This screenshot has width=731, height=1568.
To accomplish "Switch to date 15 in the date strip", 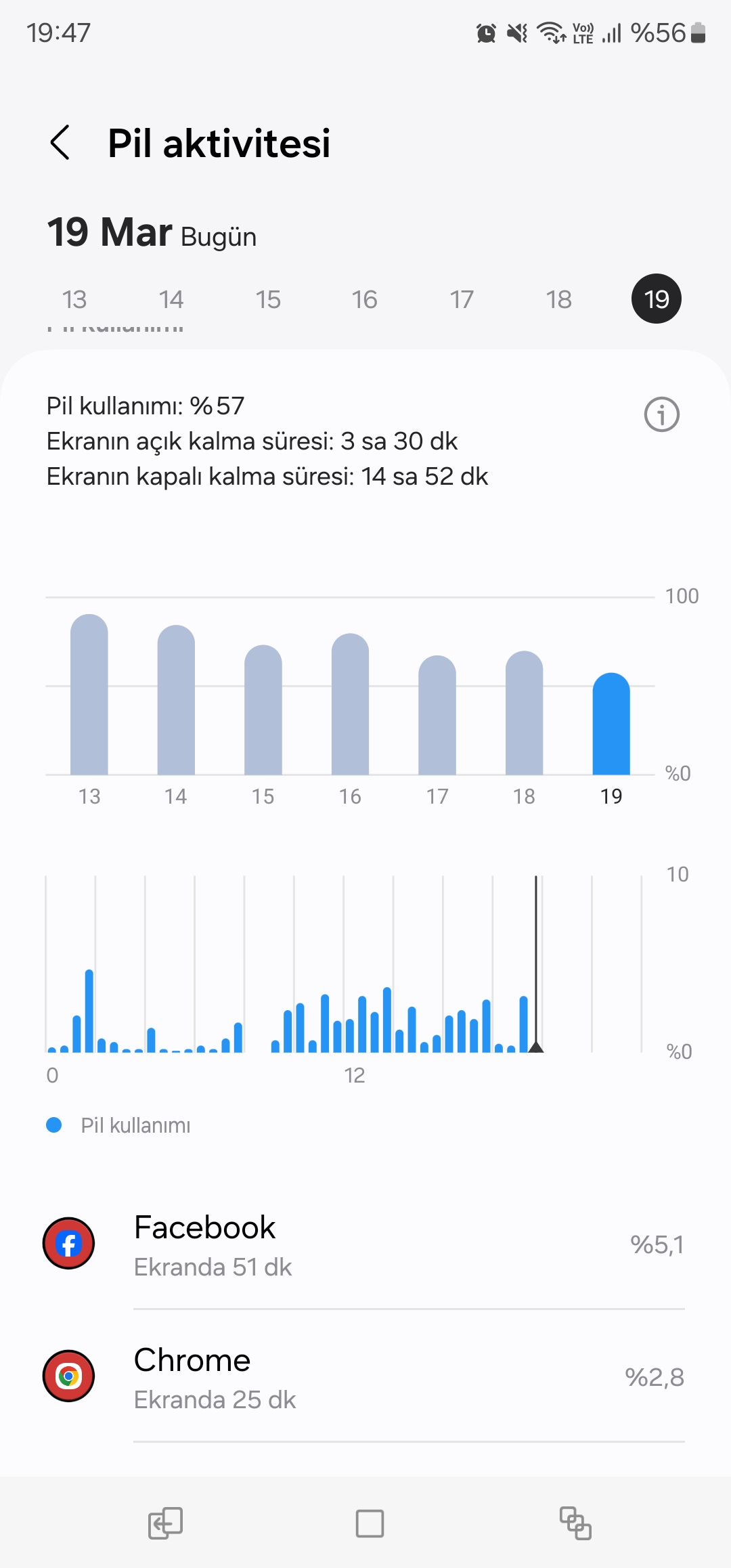I will 268,299.
